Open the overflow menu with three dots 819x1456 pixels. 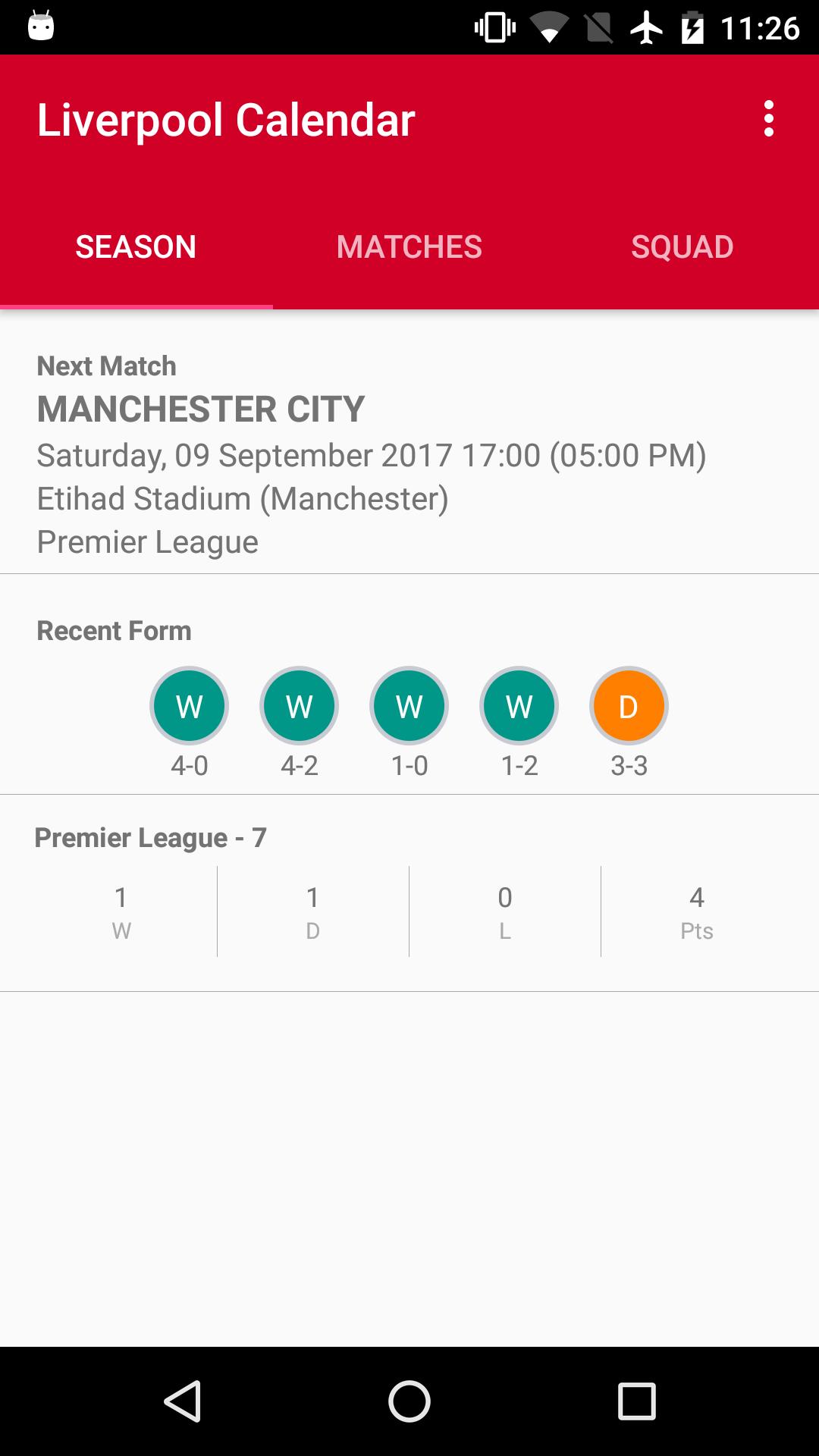click(x=770, y=118)
